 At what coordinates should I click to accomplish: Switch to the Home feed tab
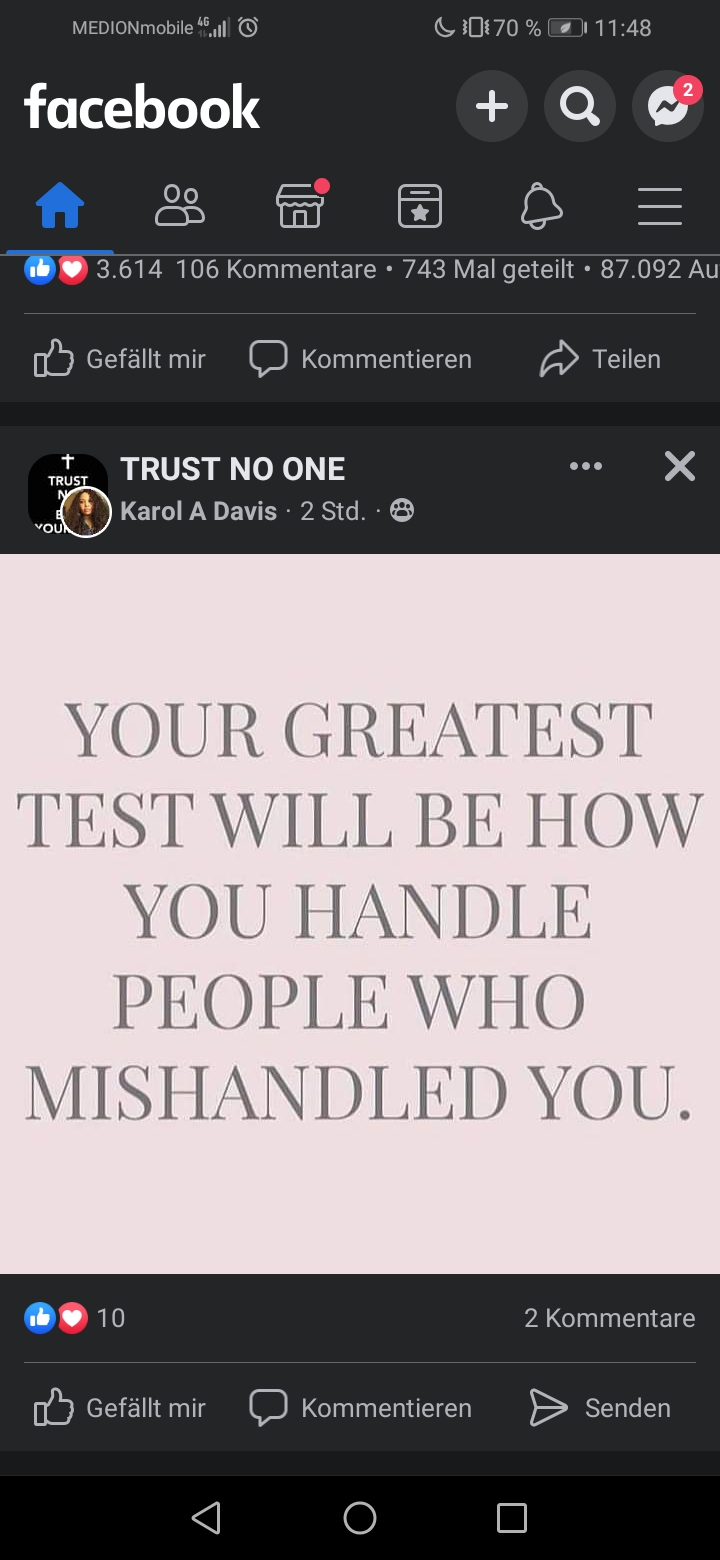60,208
